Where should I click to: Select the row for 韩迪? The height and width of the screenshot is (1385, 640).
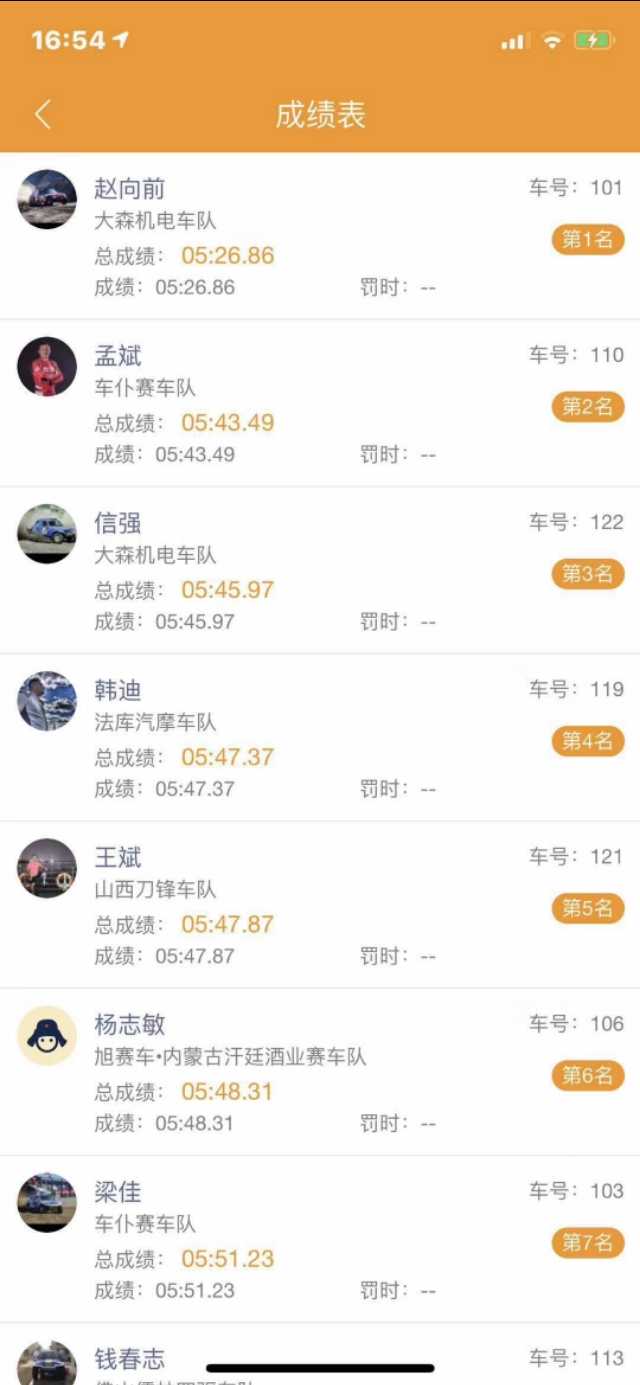point(320,738)
